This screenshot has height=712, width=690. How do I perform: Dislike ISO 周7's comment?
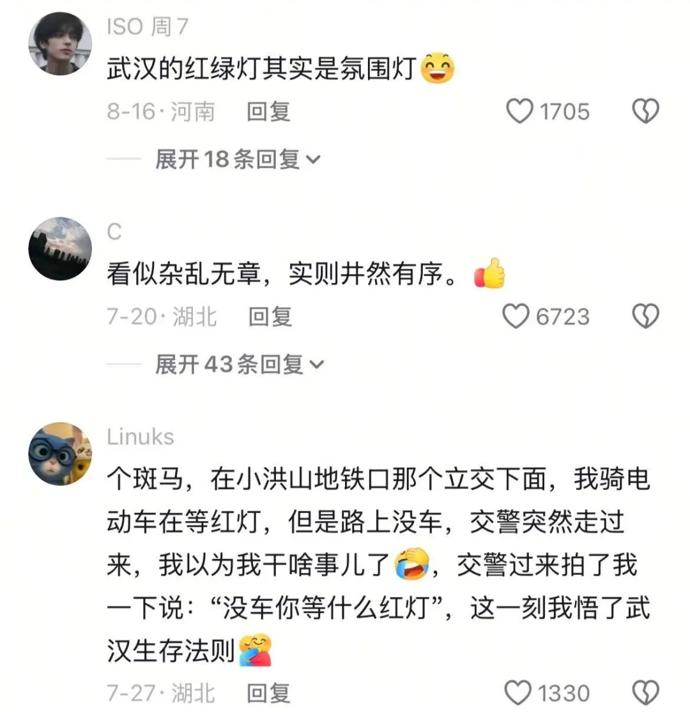646,111
